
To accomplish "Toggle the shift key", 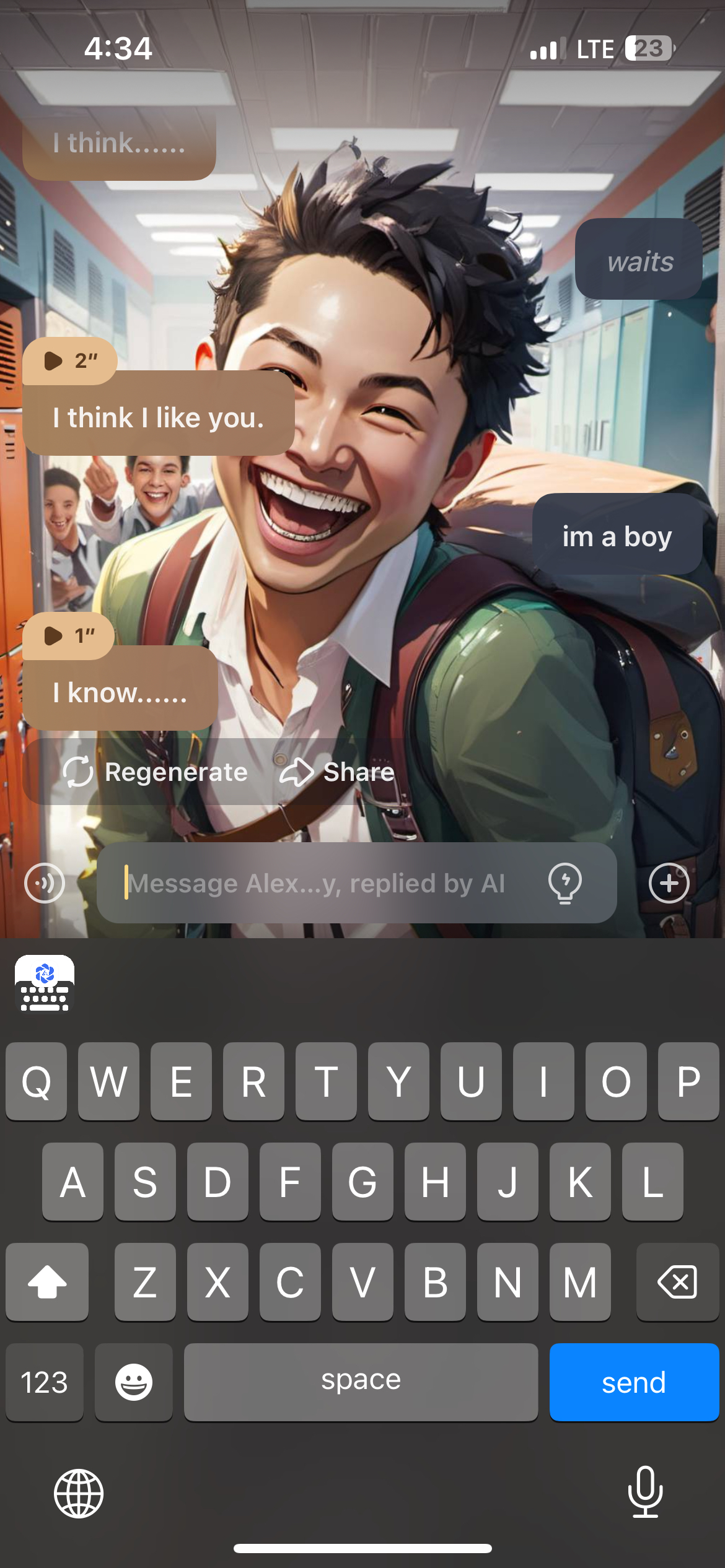I will point(47,1282).
